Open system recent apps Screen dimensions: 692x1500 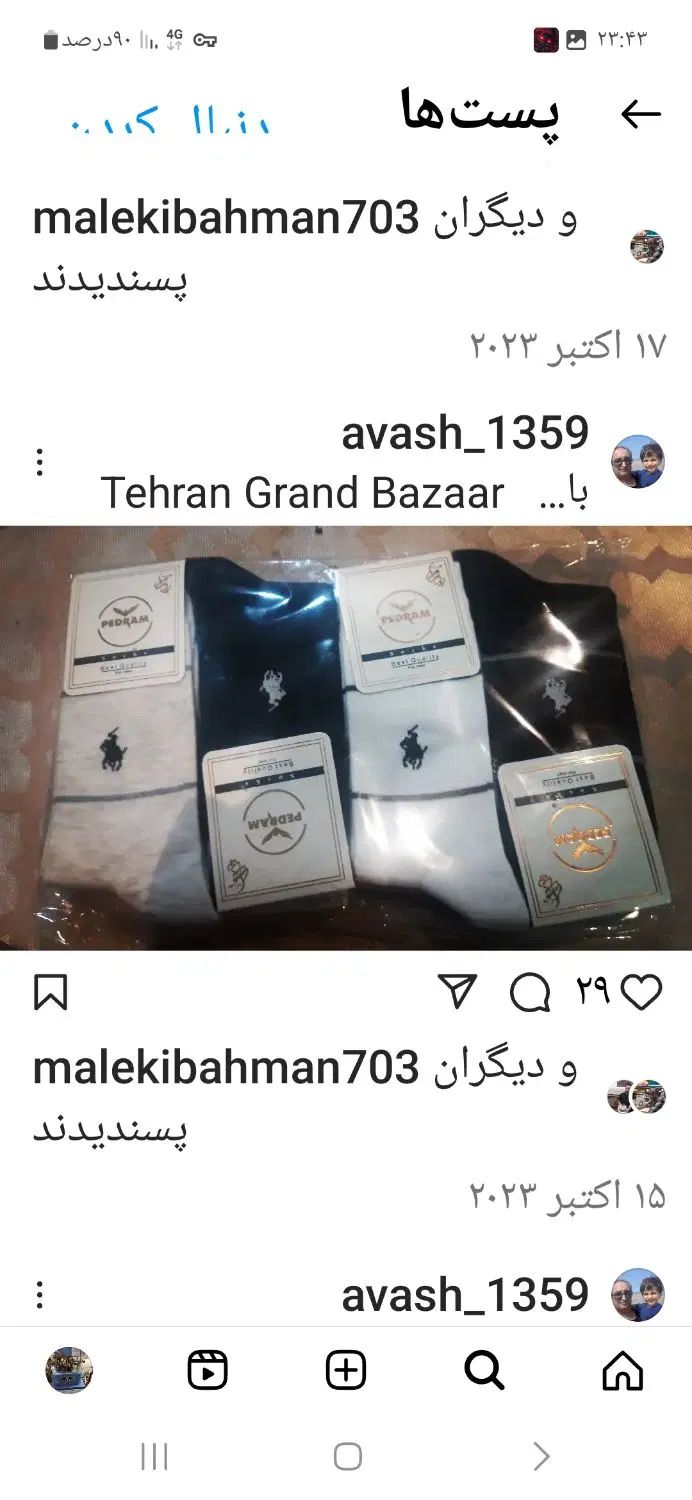[154, 1457]
